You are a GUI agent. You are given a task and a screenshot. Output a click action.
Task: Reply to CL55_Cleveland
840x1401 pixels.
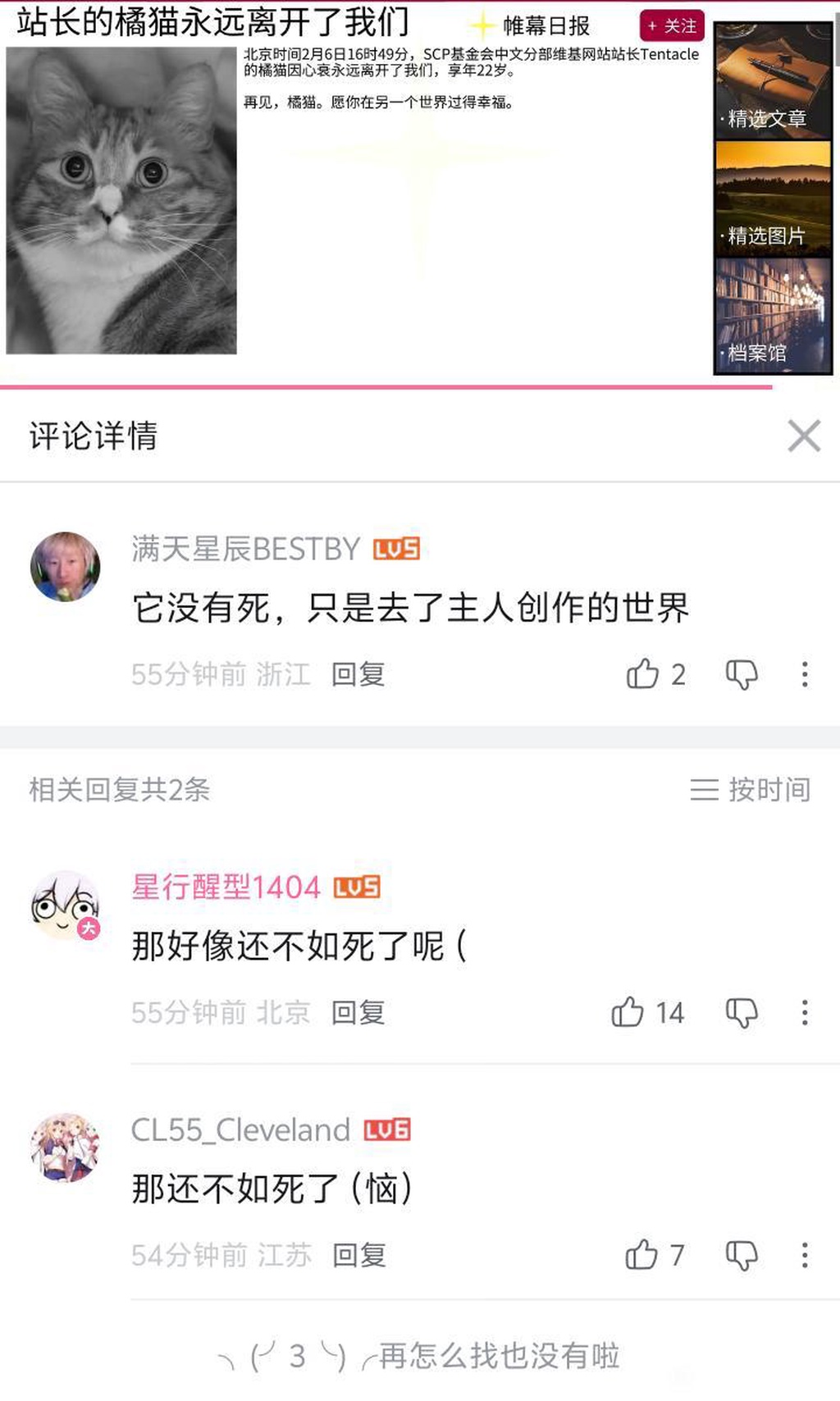[358, 1254]
